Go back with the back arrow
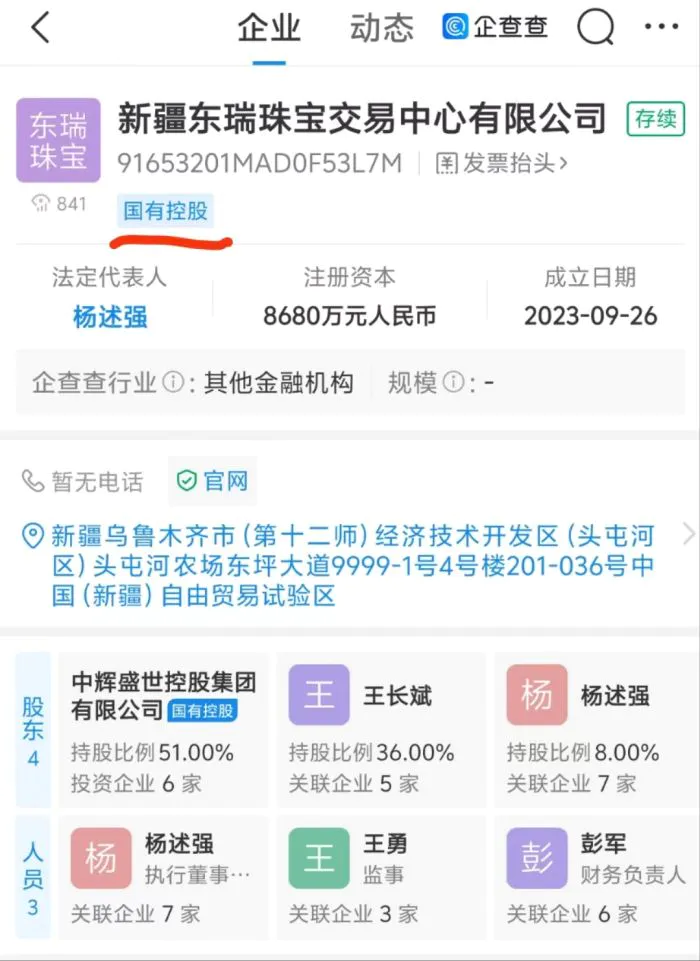This screenshot has width=700, height=961. point(40,28)
